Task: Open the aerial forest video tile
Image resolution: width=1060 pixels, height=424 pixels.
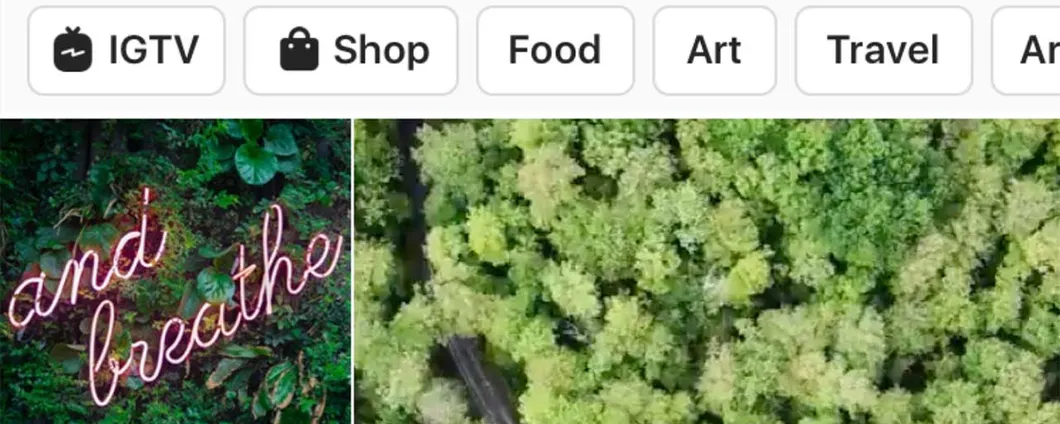Action: [707, 272]
